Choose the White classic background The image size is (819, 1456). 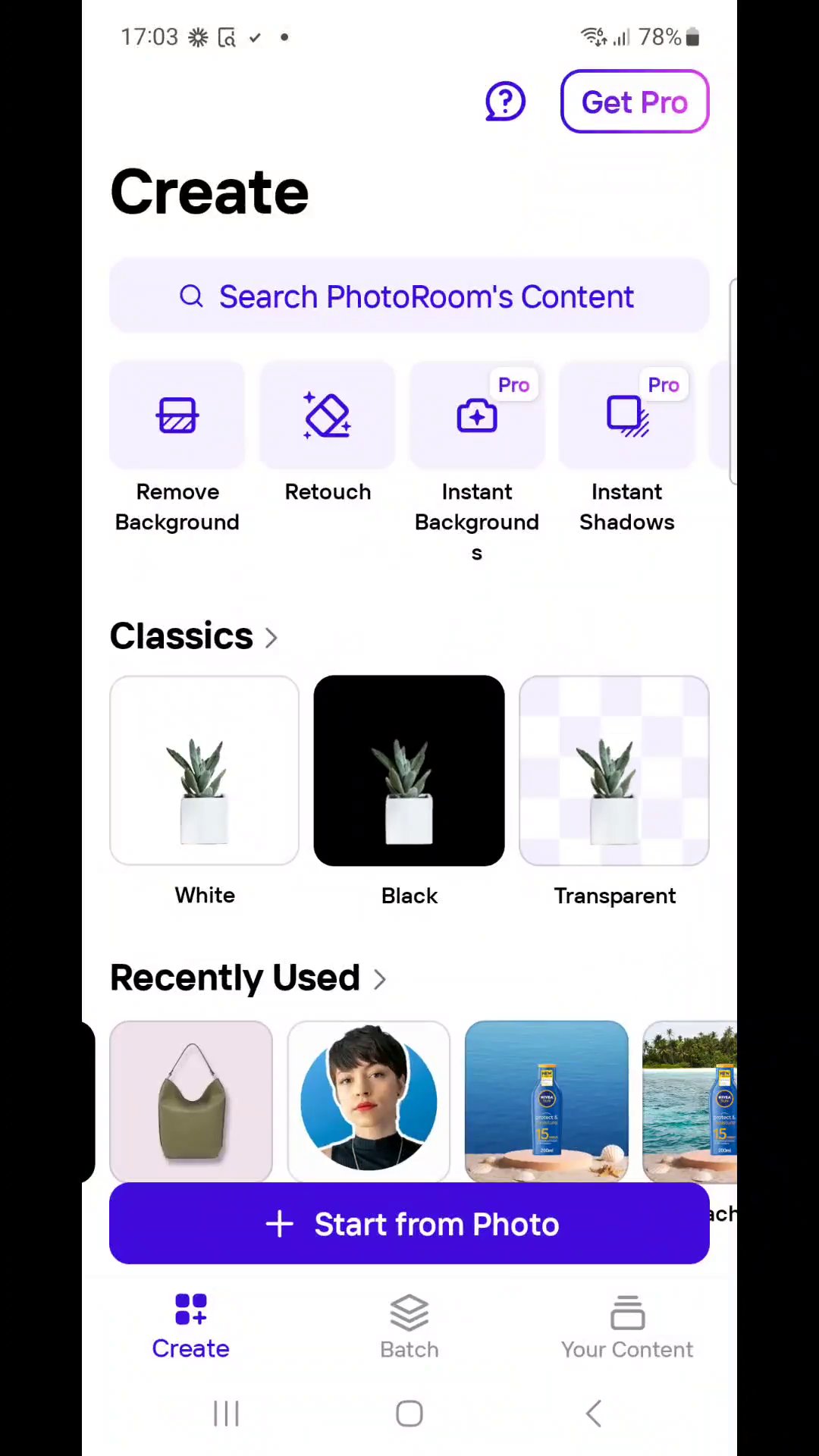coord(205,792)
